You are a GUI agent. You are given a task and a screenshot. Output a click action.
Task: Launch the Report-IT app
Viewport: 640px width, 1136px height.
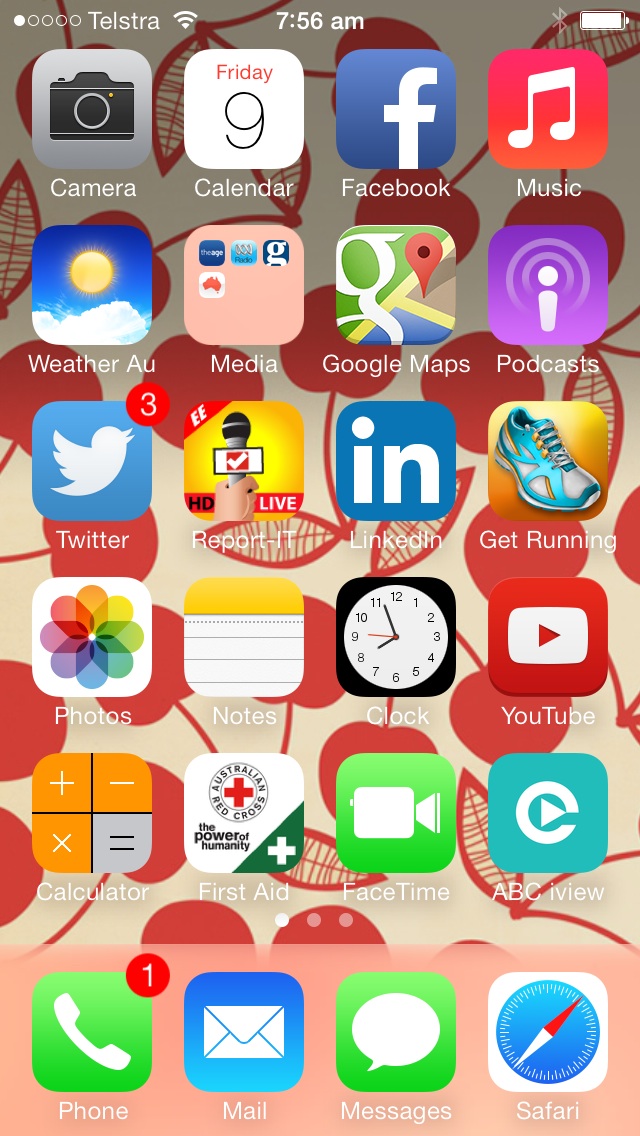[244, 461]
